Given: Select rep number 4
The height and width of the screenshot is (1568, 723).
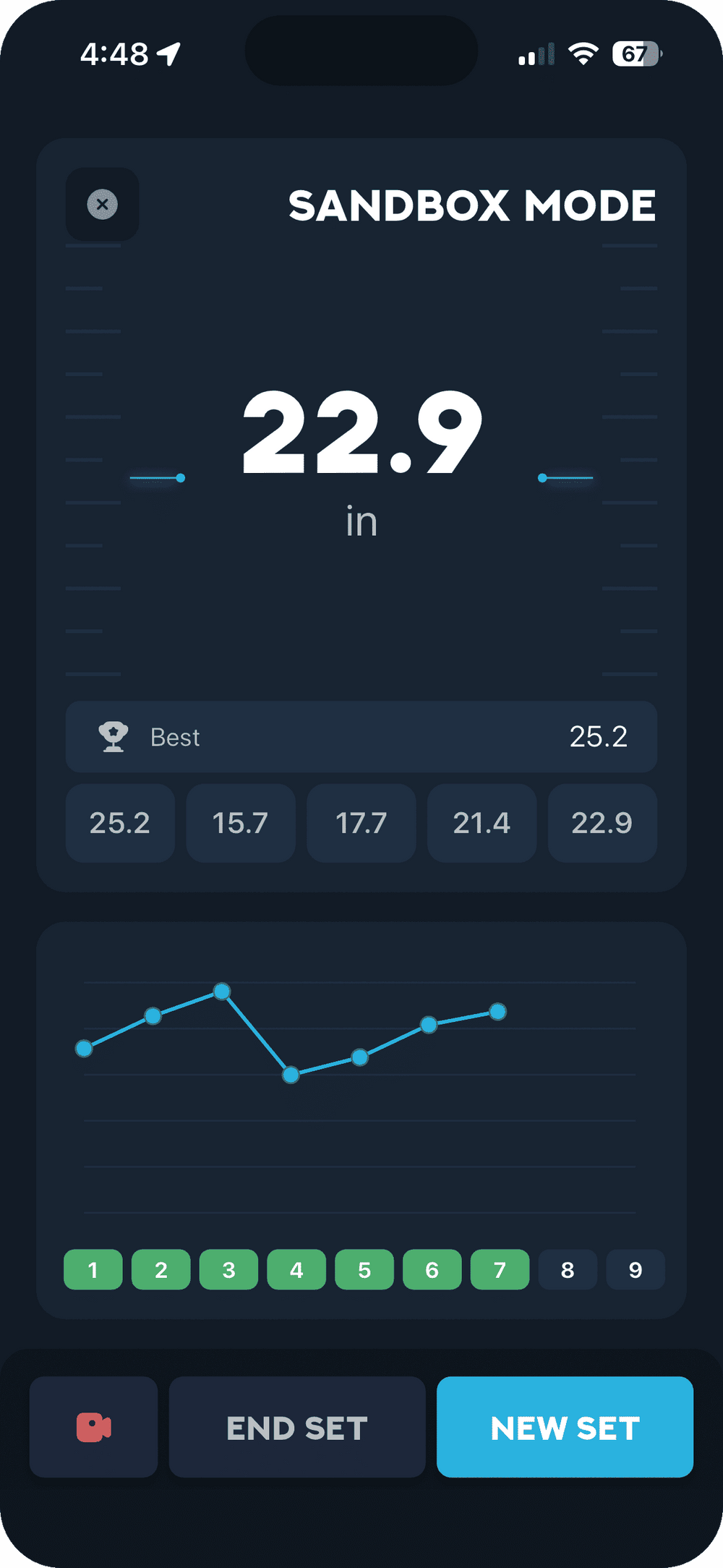Looking at the screenshot, I should pos(296,1269).
